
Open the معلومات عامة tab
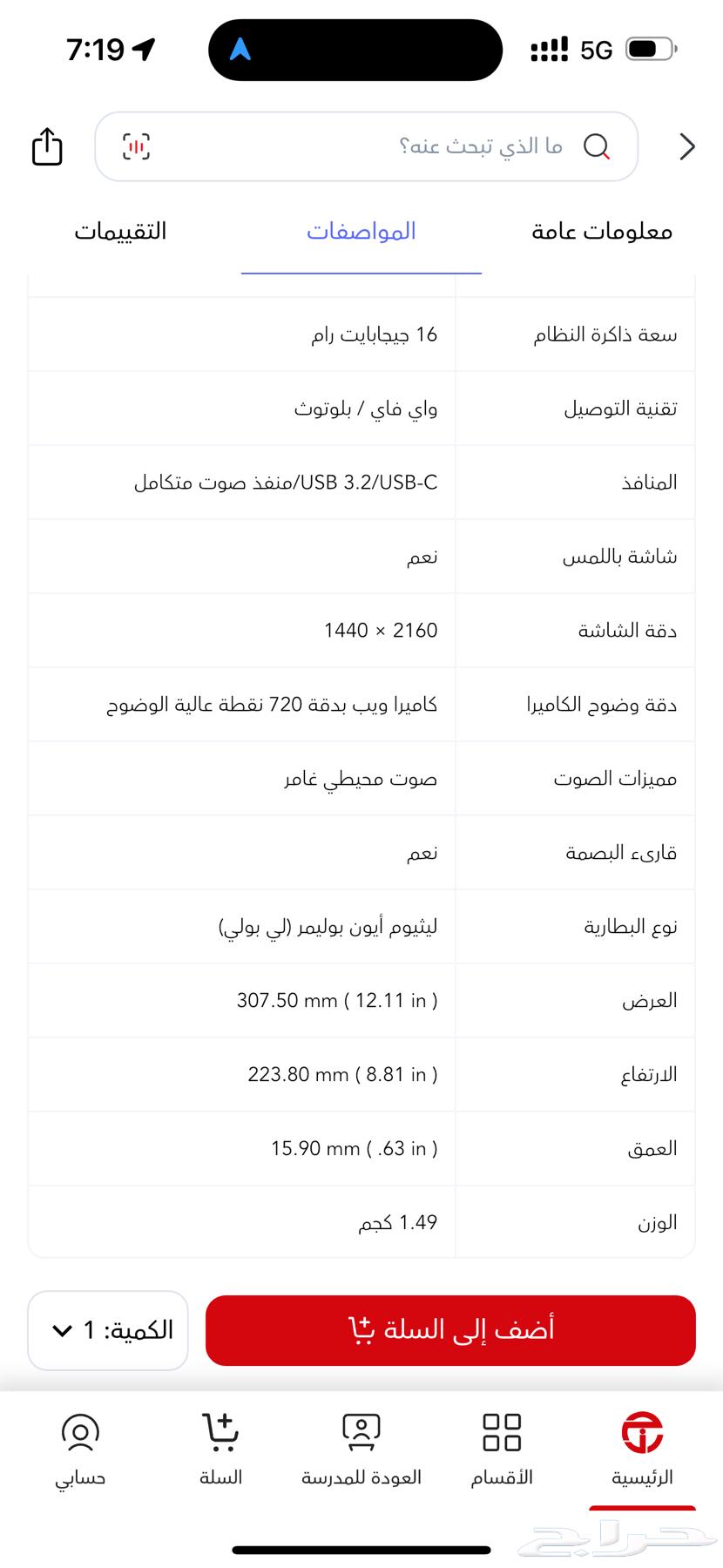click(601, 231)
